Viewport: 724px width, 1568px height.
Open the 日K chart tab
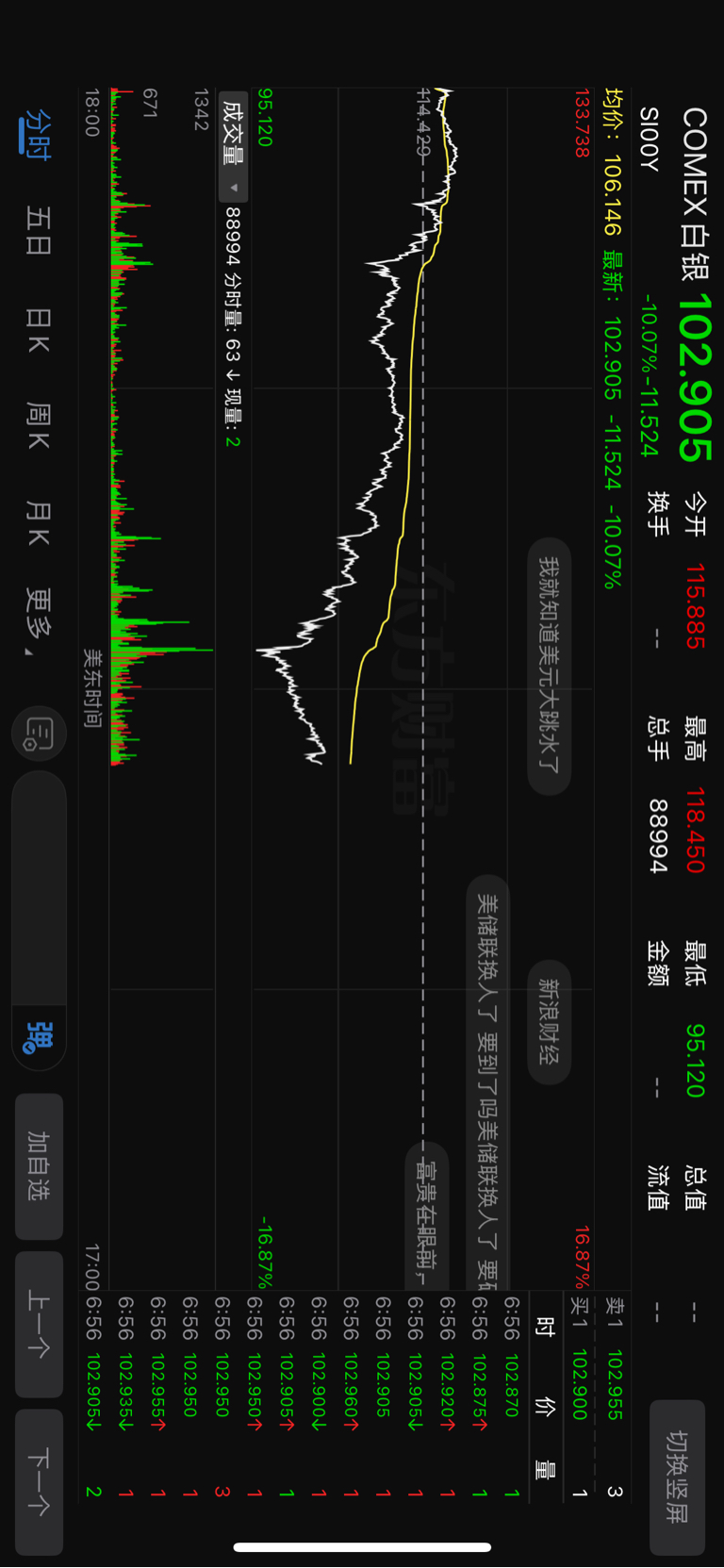38,331
